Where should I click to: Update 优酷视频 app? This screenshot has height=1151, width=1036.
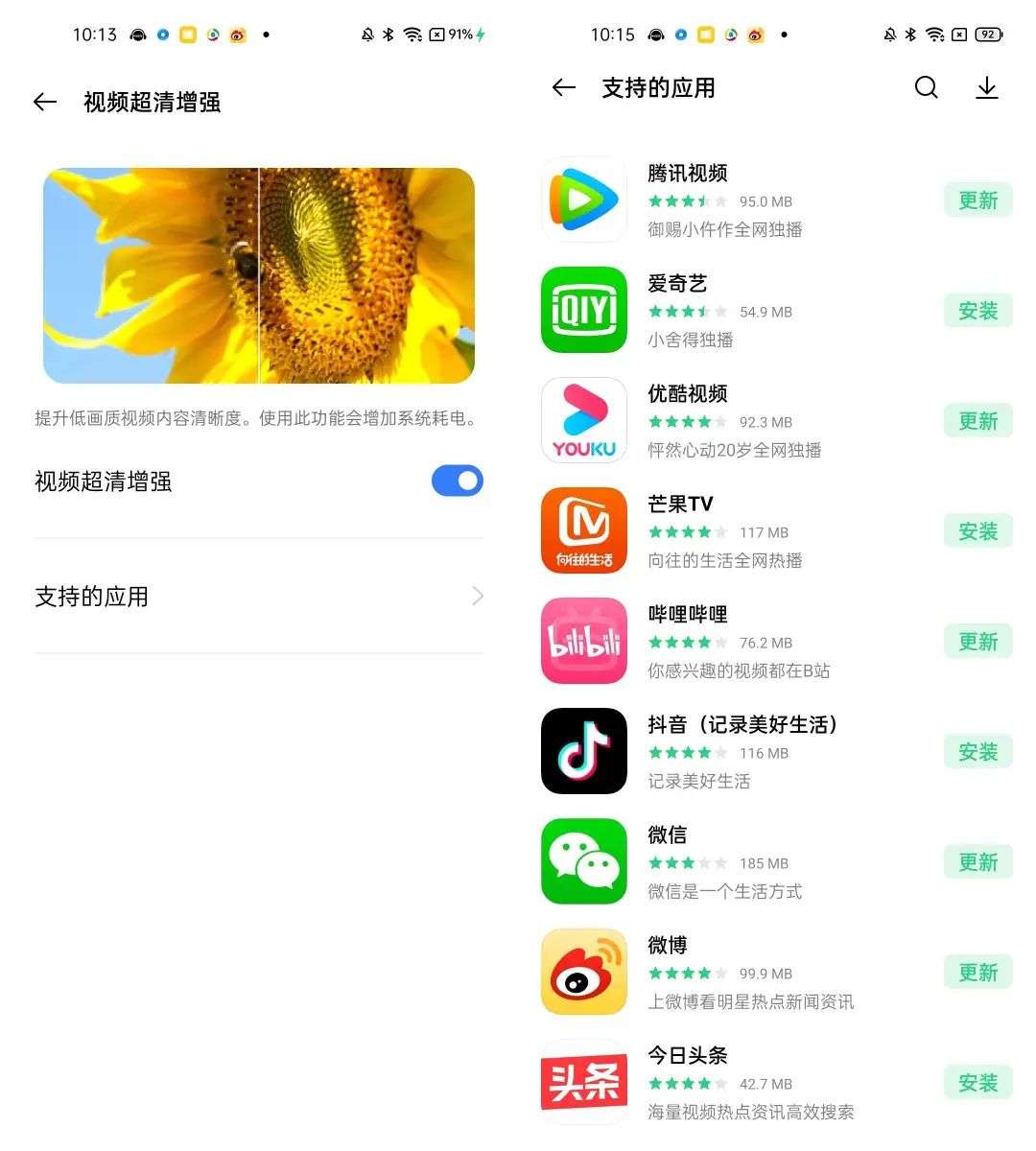click(x=977, y=421)
